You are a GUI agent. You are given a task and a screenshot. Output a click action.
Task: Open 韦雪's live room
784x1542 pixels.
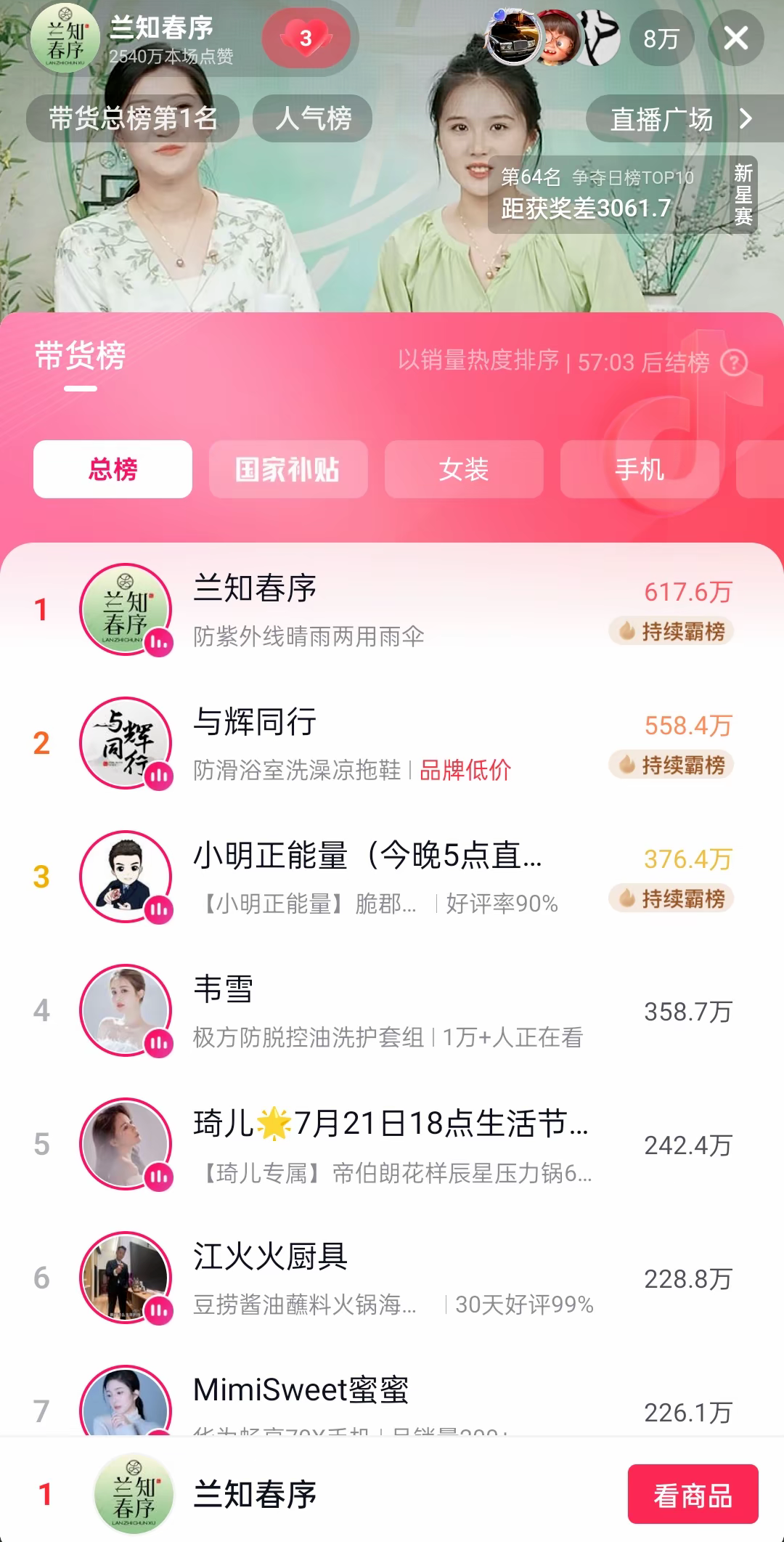pos(392,1011)
